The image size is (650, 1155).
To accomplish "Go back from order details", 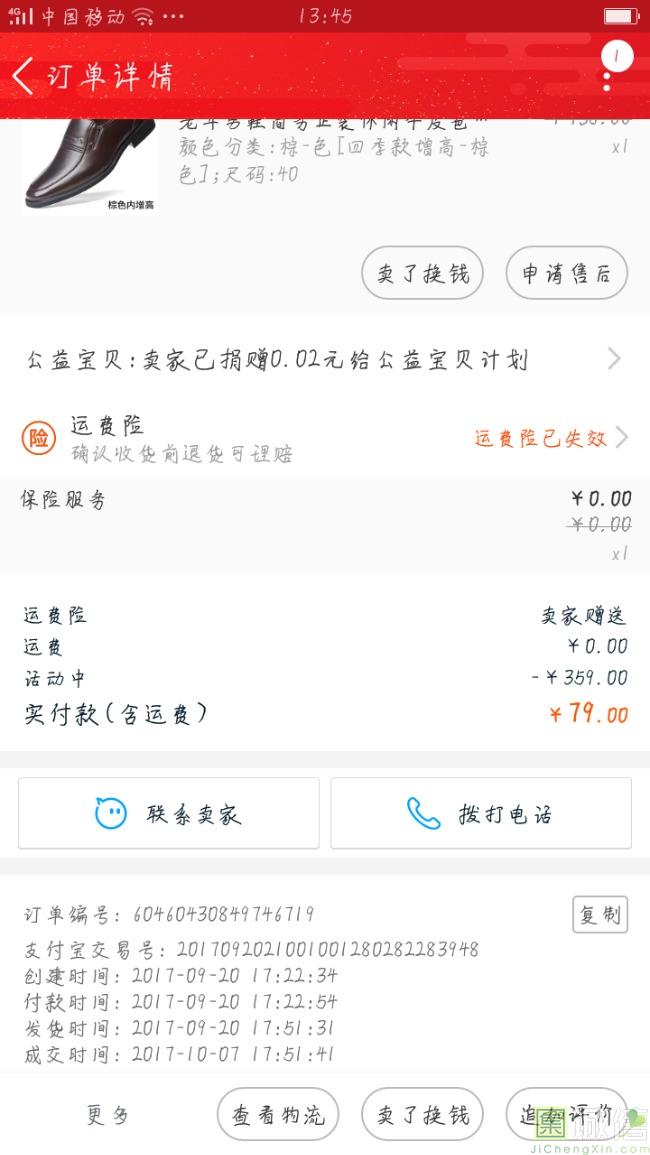I will click(24, 76).
